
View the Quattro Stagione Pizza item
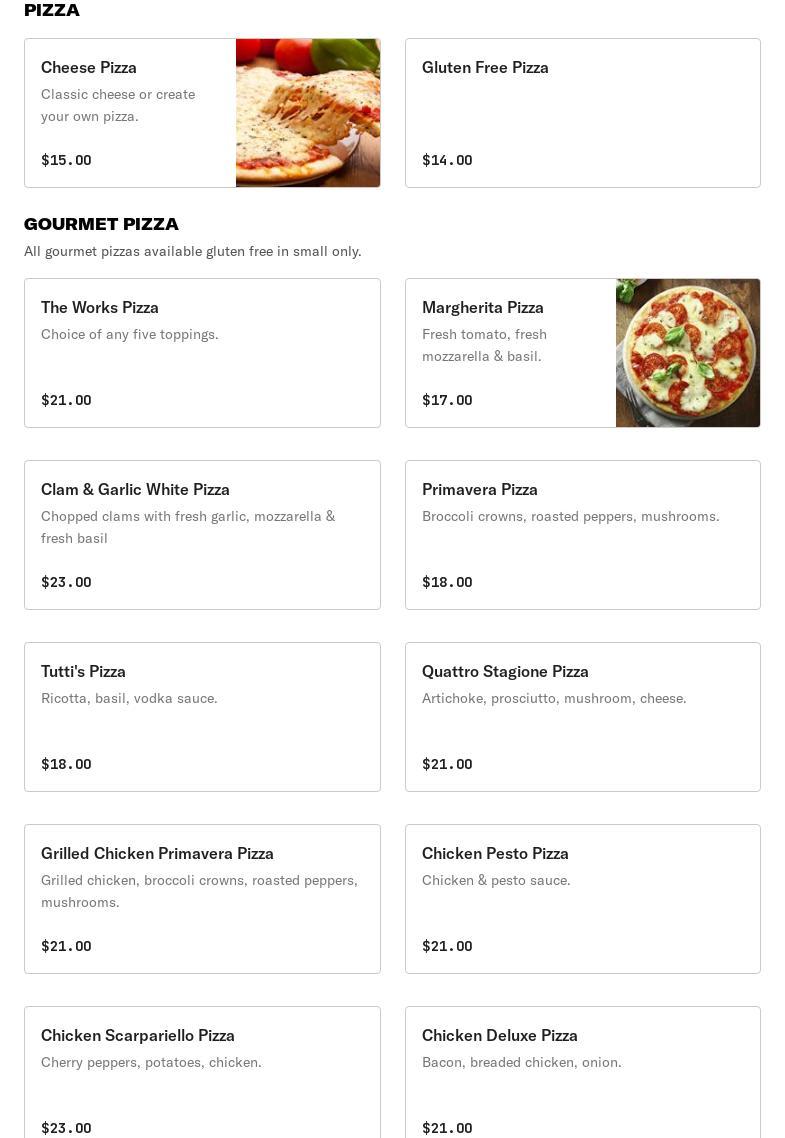[582, 717]
